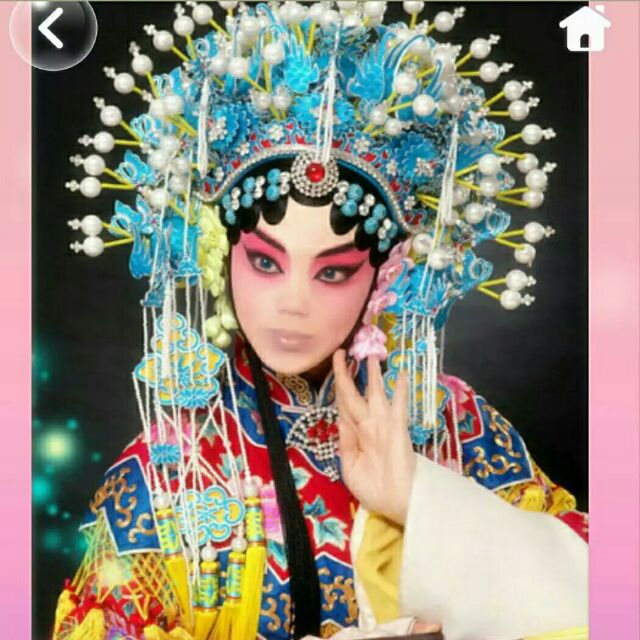640x640 pixels.
Task: Tap the back arrow button
Action: (x=51, y=30)
